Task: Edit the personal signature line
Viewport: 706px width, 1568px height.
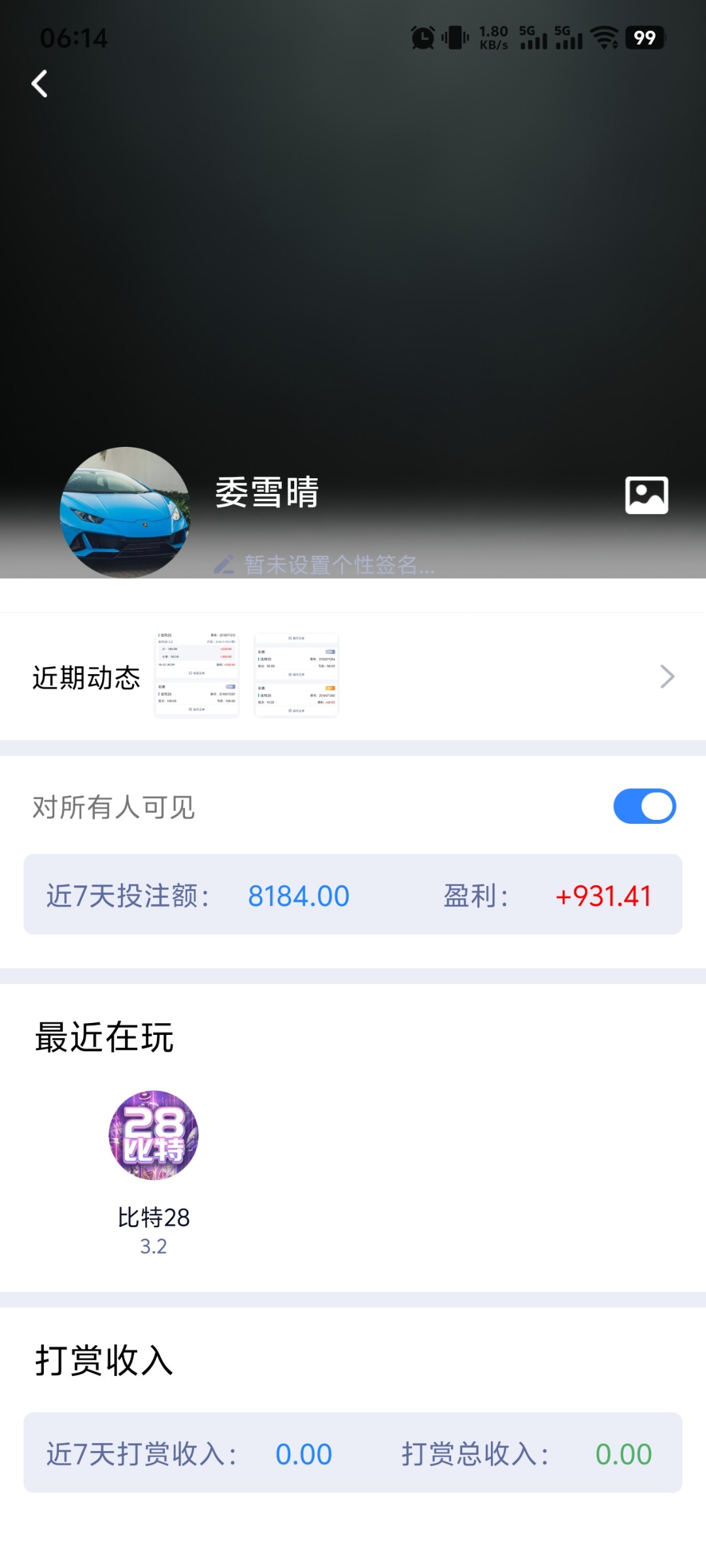Action: point(326,564)
